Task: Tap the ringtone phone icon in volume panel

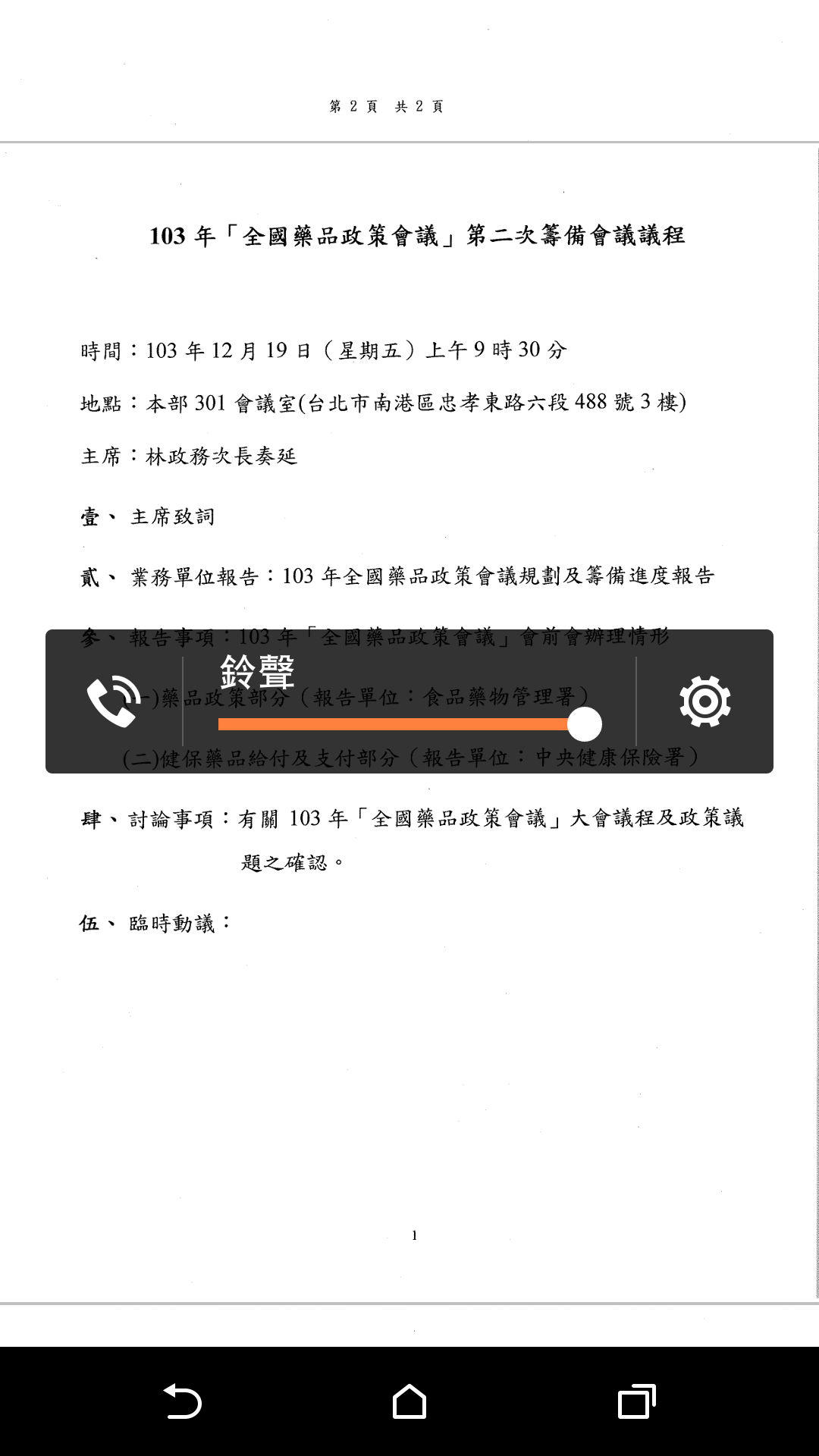Action: click(114, 701)
